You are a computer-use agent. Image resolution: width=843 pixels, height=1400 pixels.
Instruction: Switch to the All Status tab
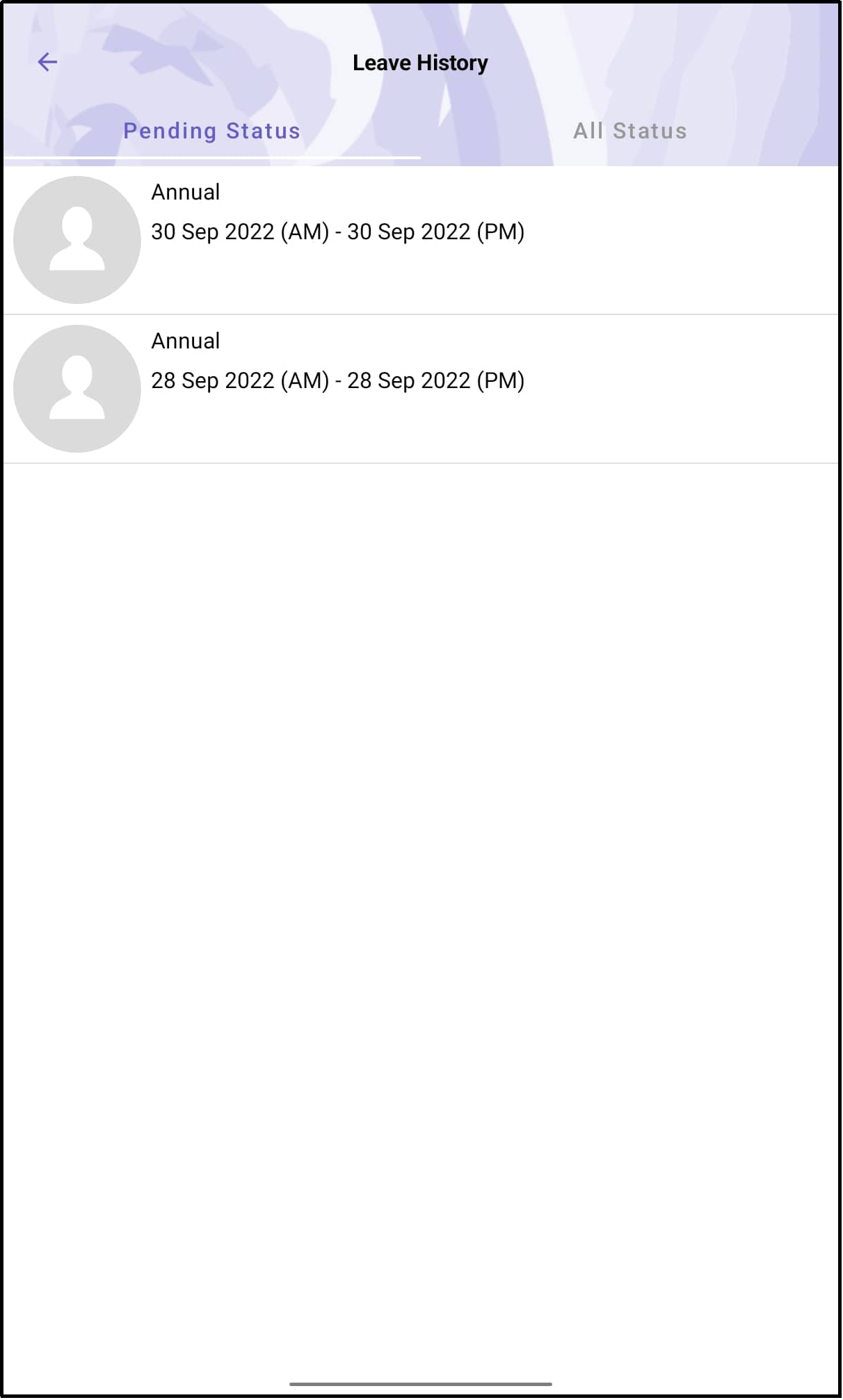(630, 131)
